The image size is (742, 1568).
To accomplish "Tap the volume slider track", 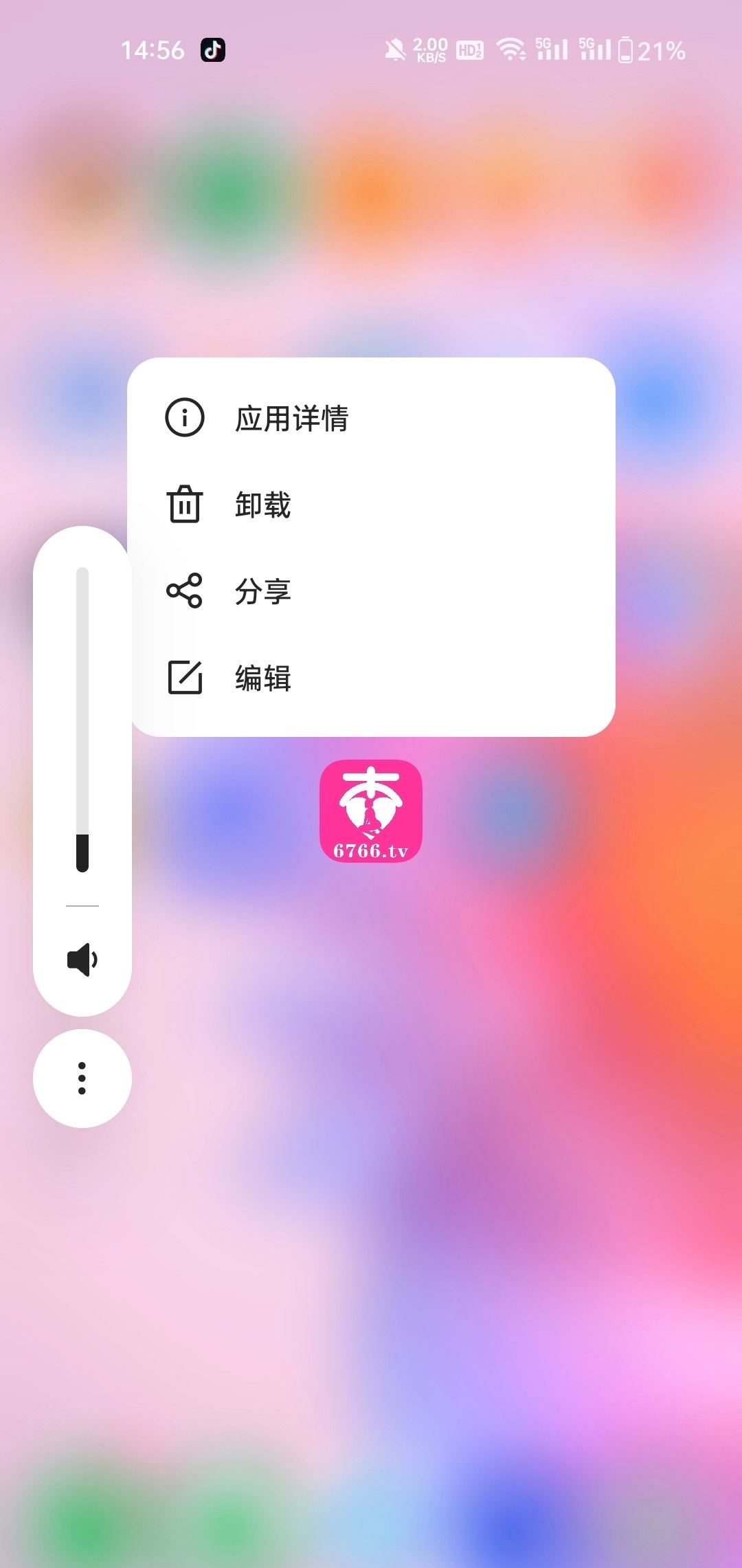I will (x=82, y=715).
